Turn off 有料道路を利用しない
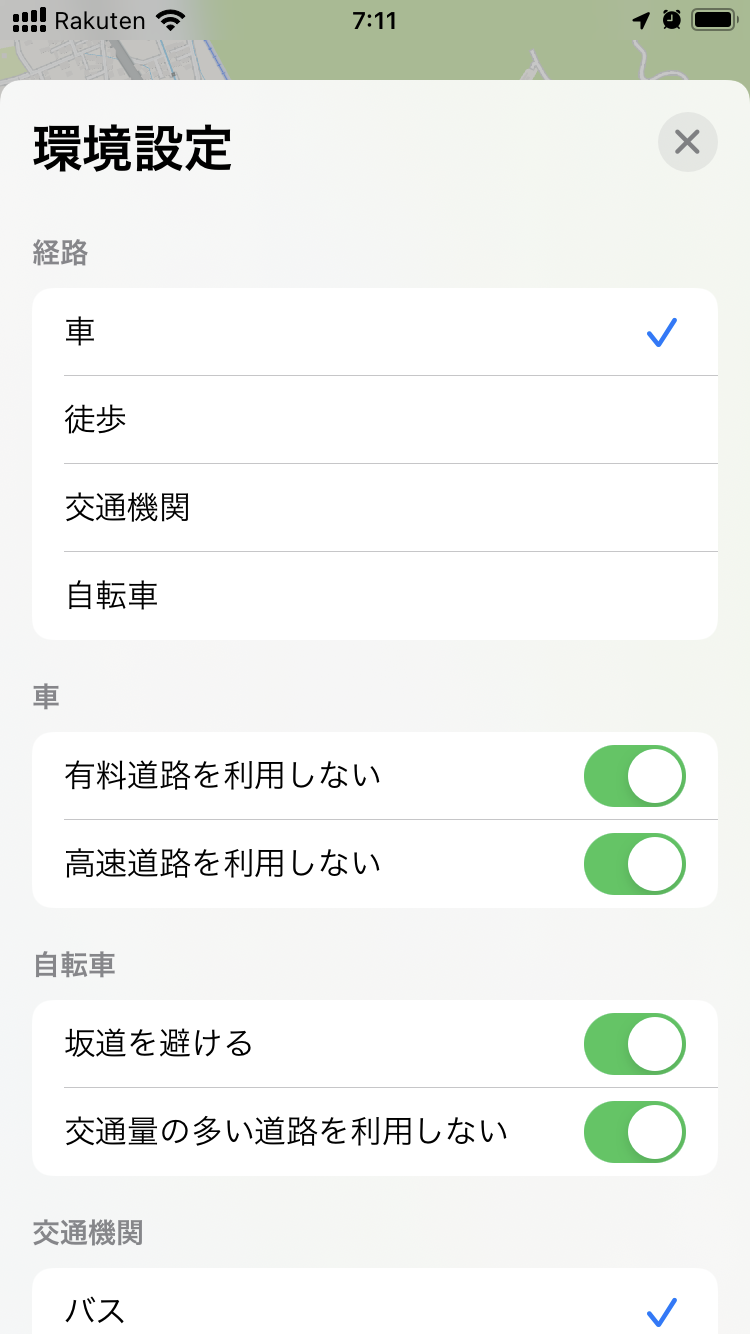 click(634, 776)
